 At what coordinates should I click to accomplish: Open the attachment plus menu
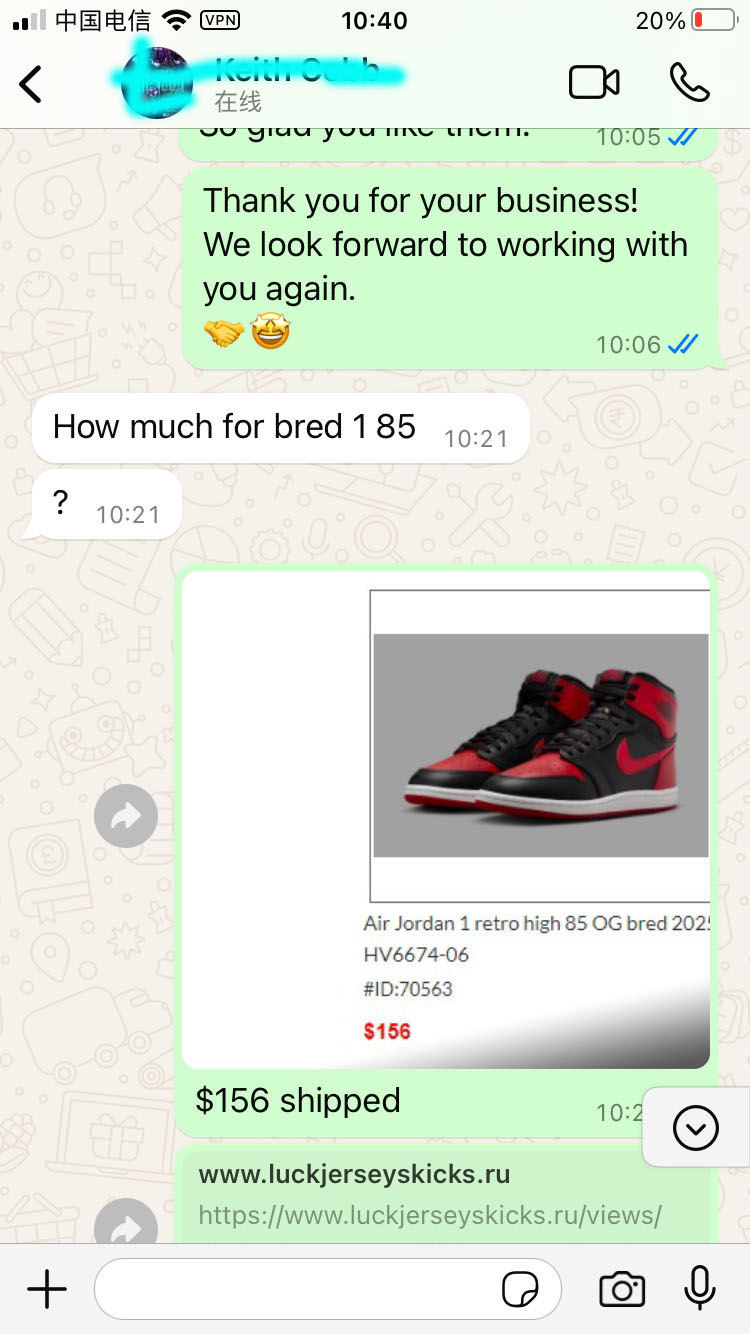click(x=46, y=1289)
